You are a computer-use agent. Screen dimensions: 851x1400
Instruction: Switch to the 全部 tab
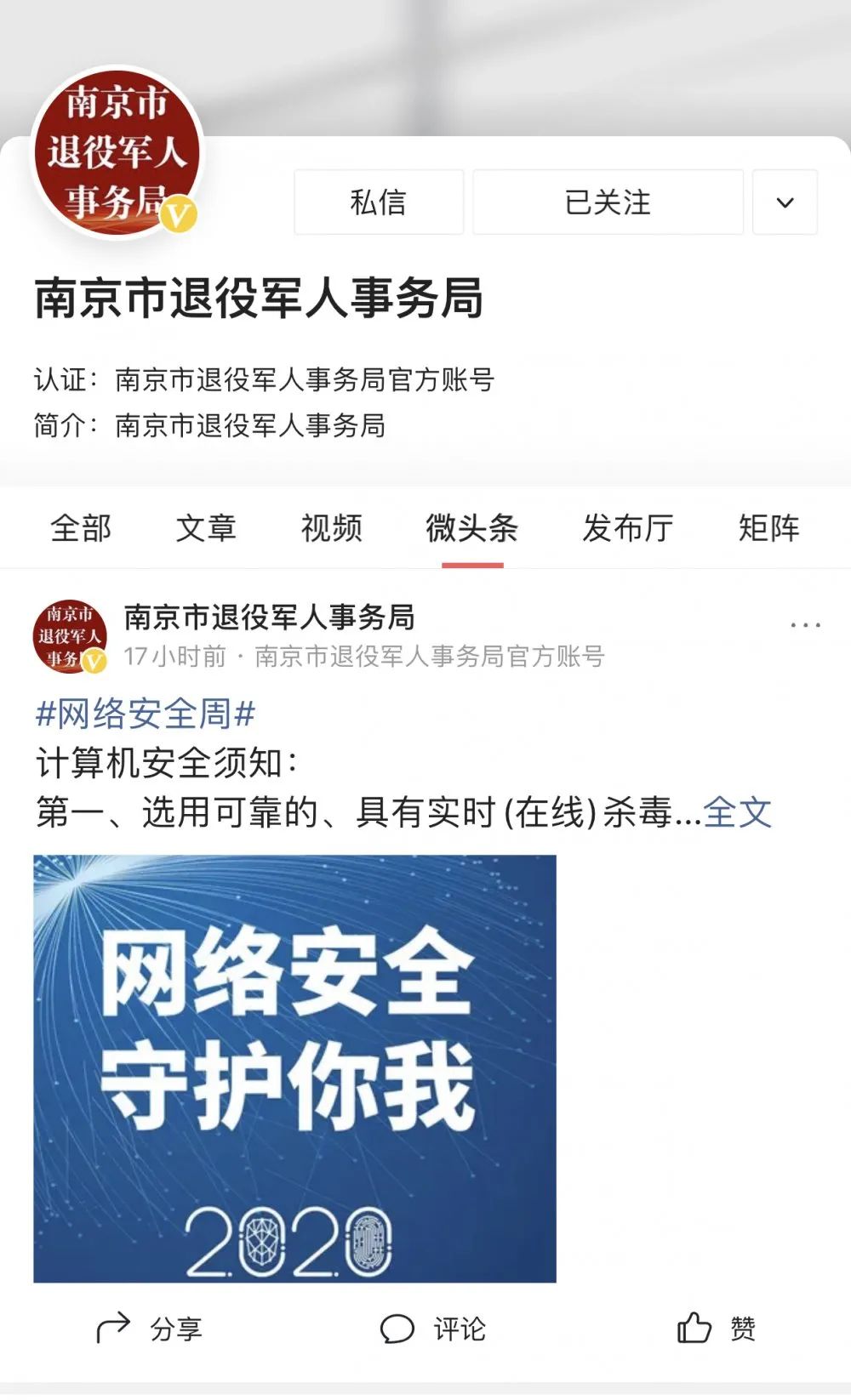[x=81, y=528]
